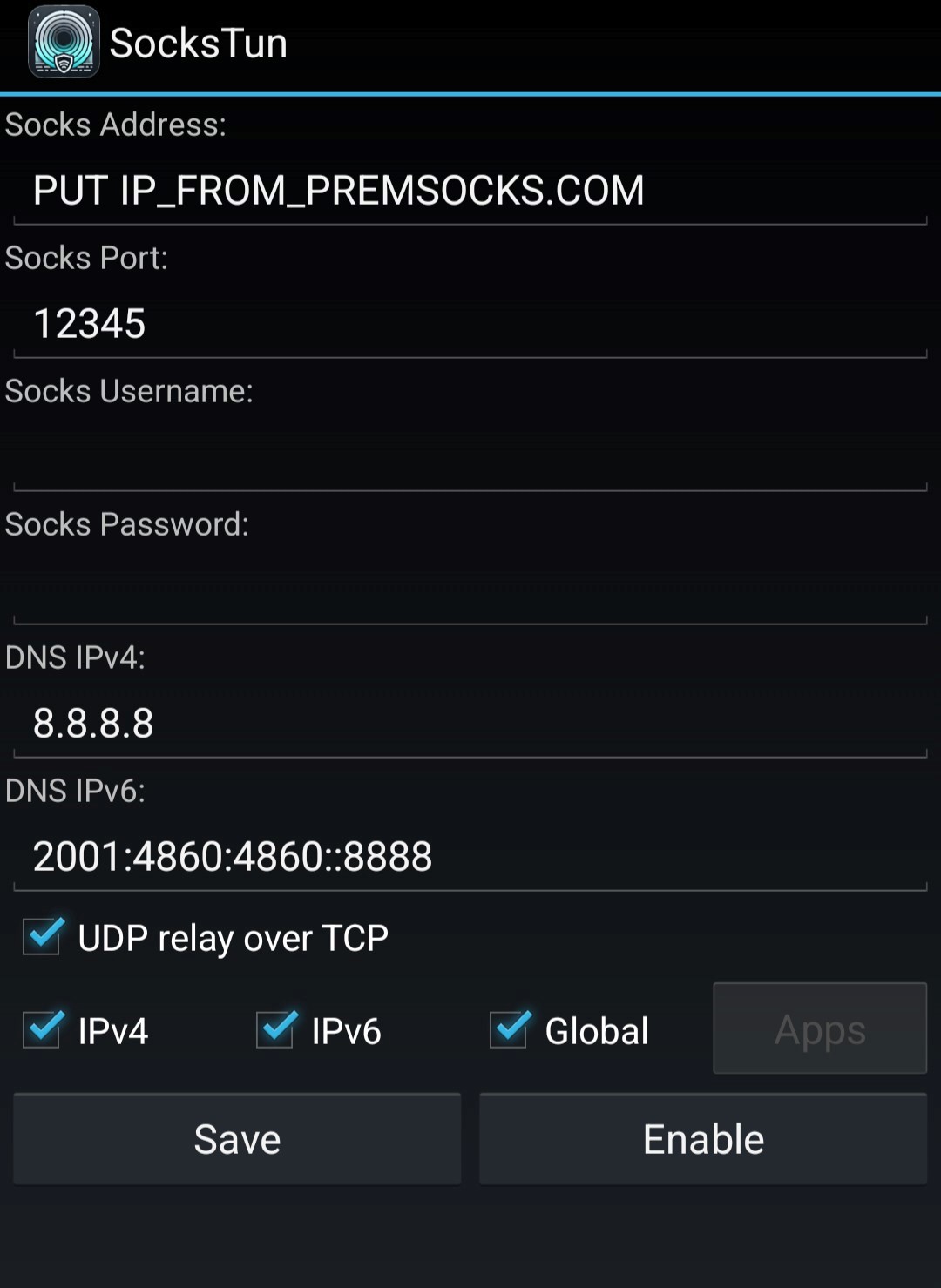Save the proxy settings
This screenshot has height=1288, width=941.
(237, 1139)
